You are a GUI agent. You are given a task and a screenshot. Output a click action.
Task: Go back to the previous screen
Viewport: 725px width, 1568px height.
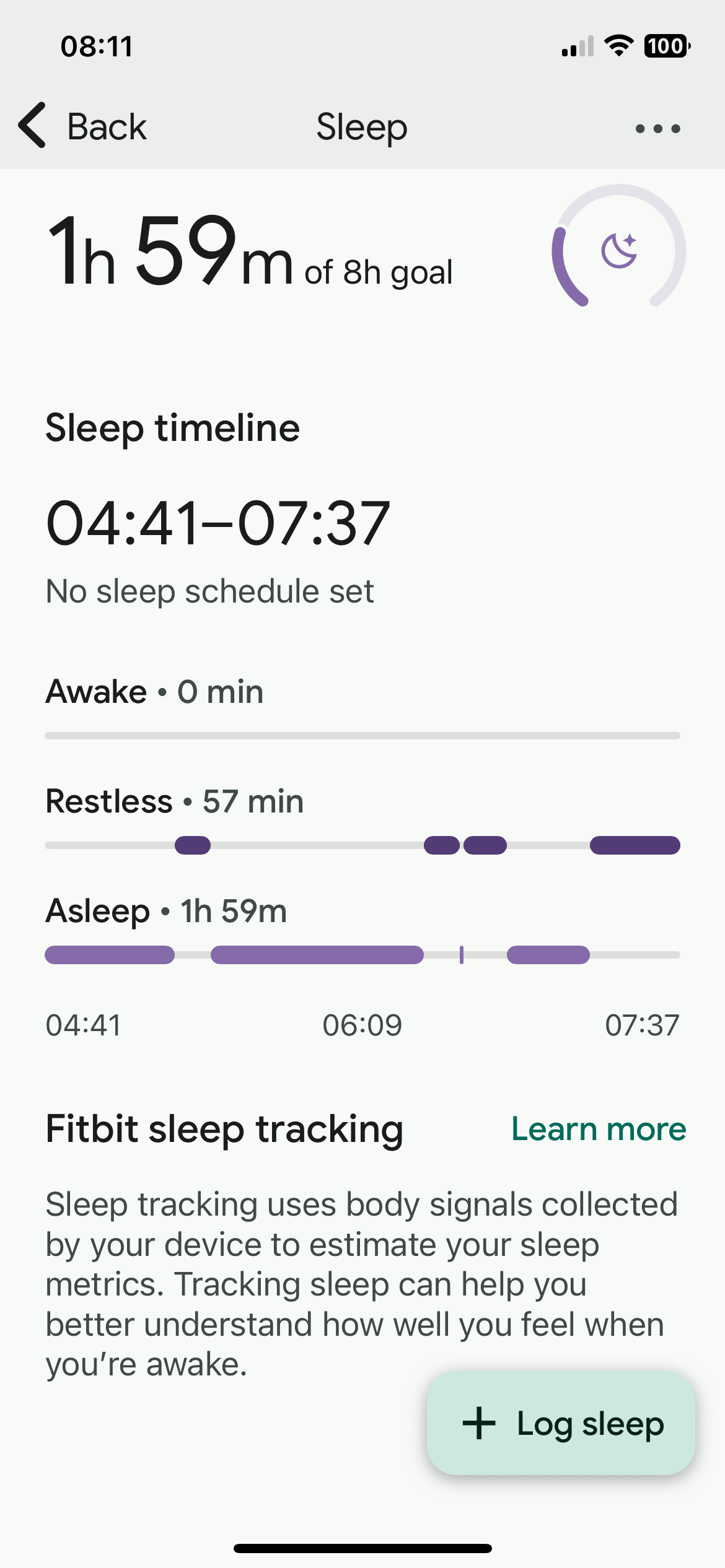coord(82,127)
